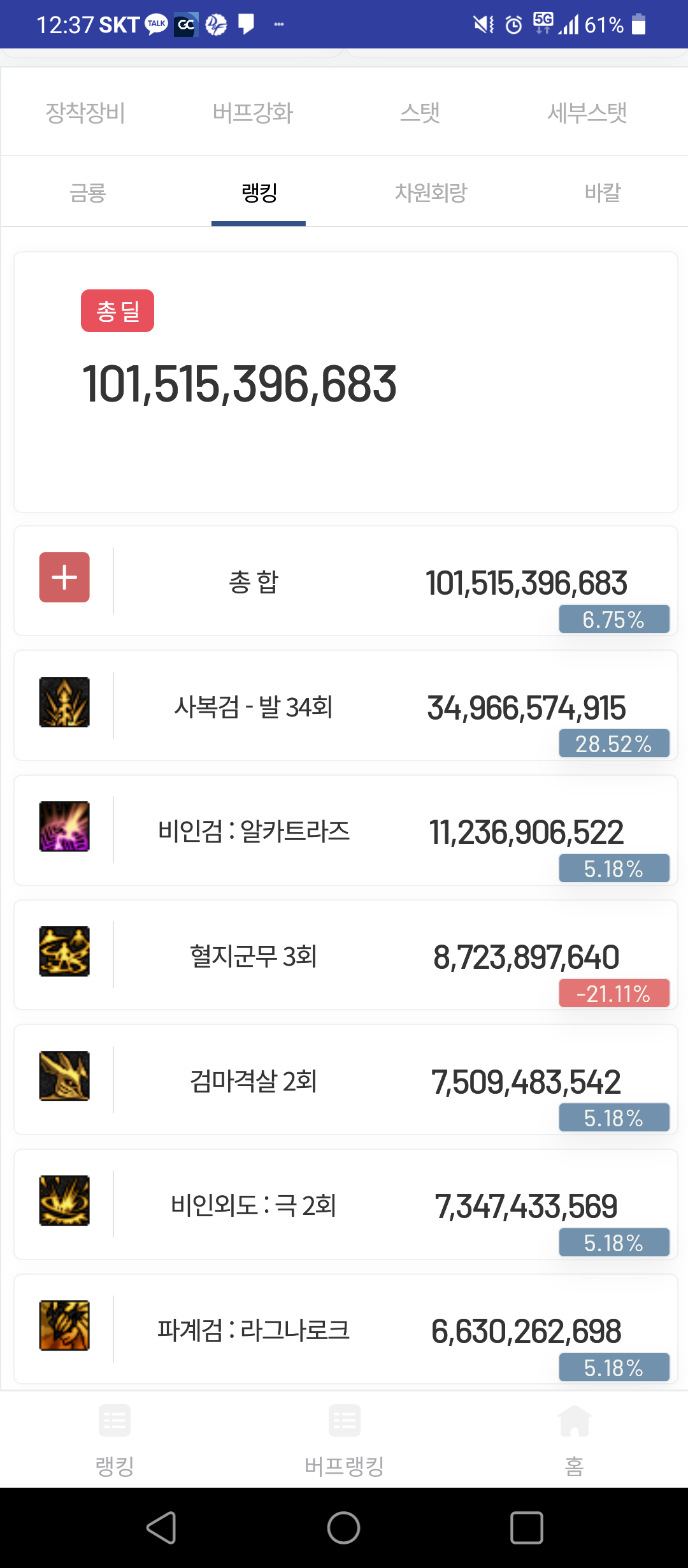Expand the 총 합 row with the plus button

64,577
